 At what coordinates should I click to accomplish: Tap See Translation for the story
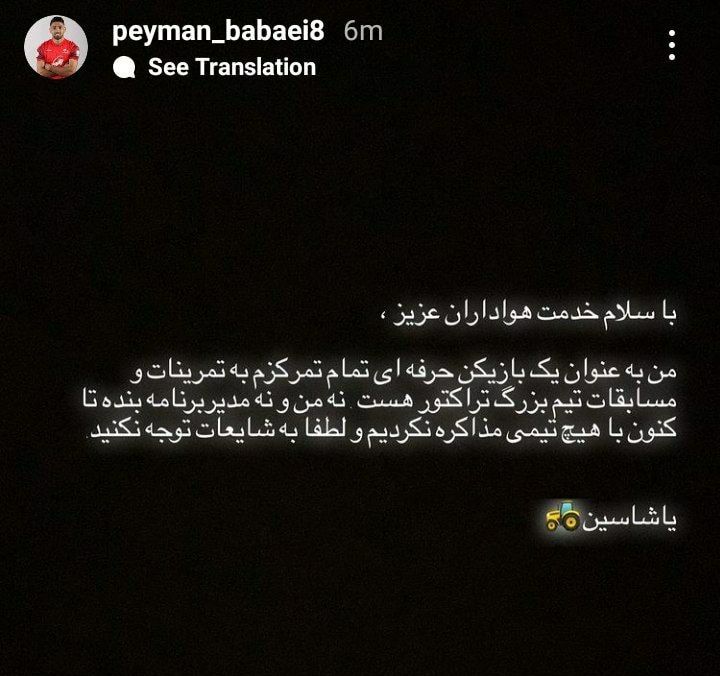pyautogui.click(x=231, y=67)
